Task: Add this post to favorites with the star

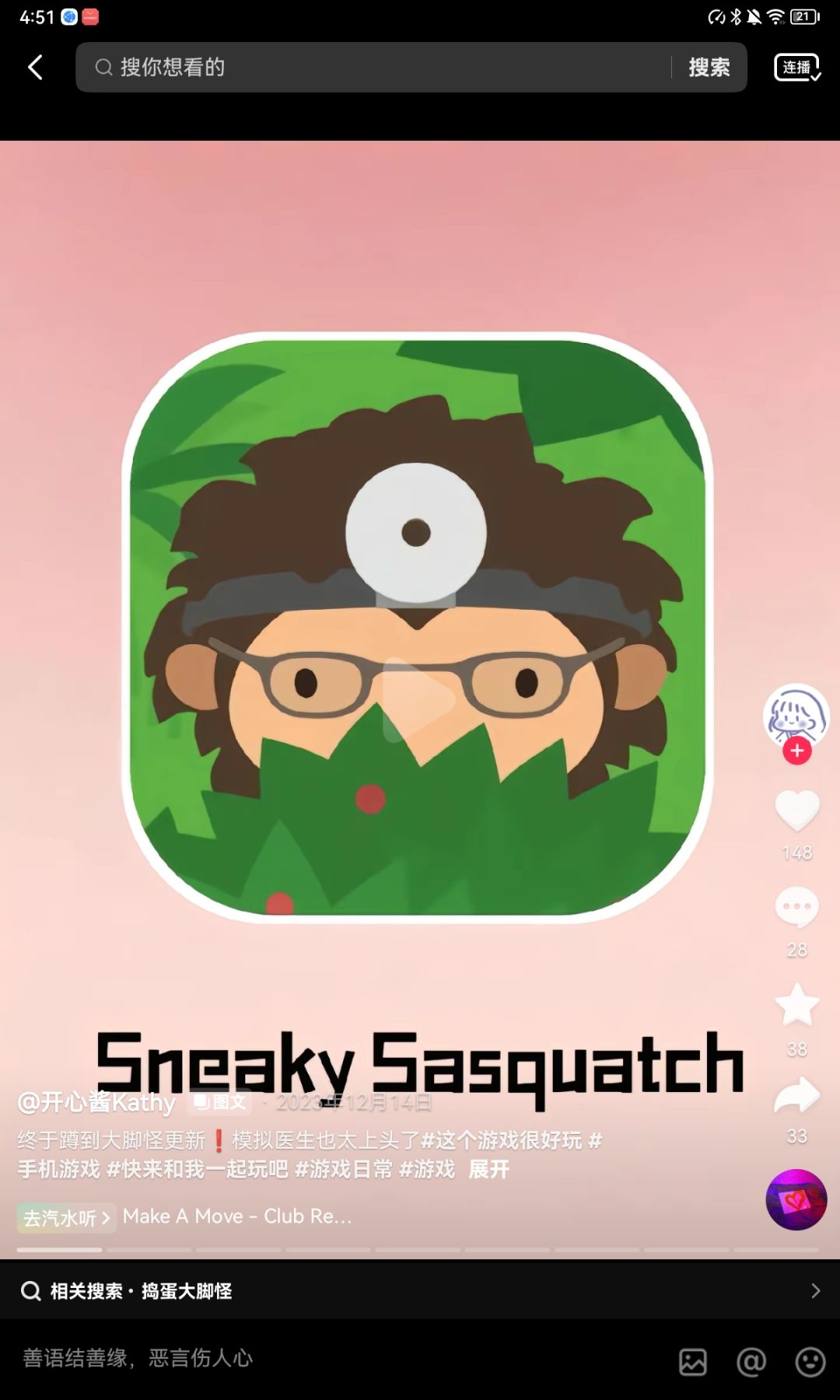Action: click(x=797, y=1004)
